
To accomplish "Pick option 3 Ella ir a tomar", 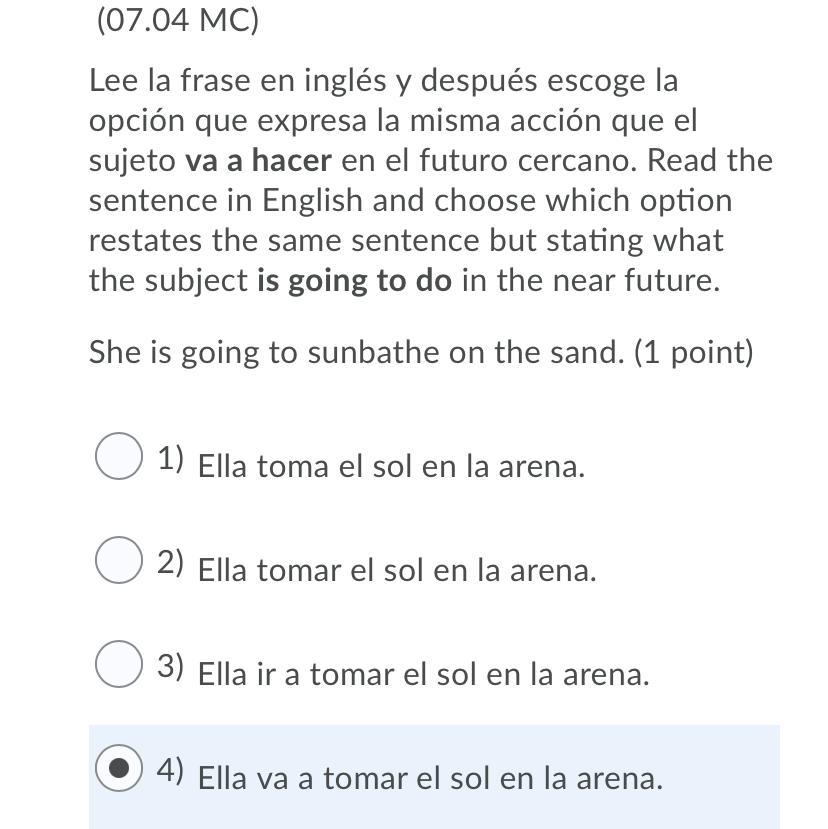I will click(119, 664).
